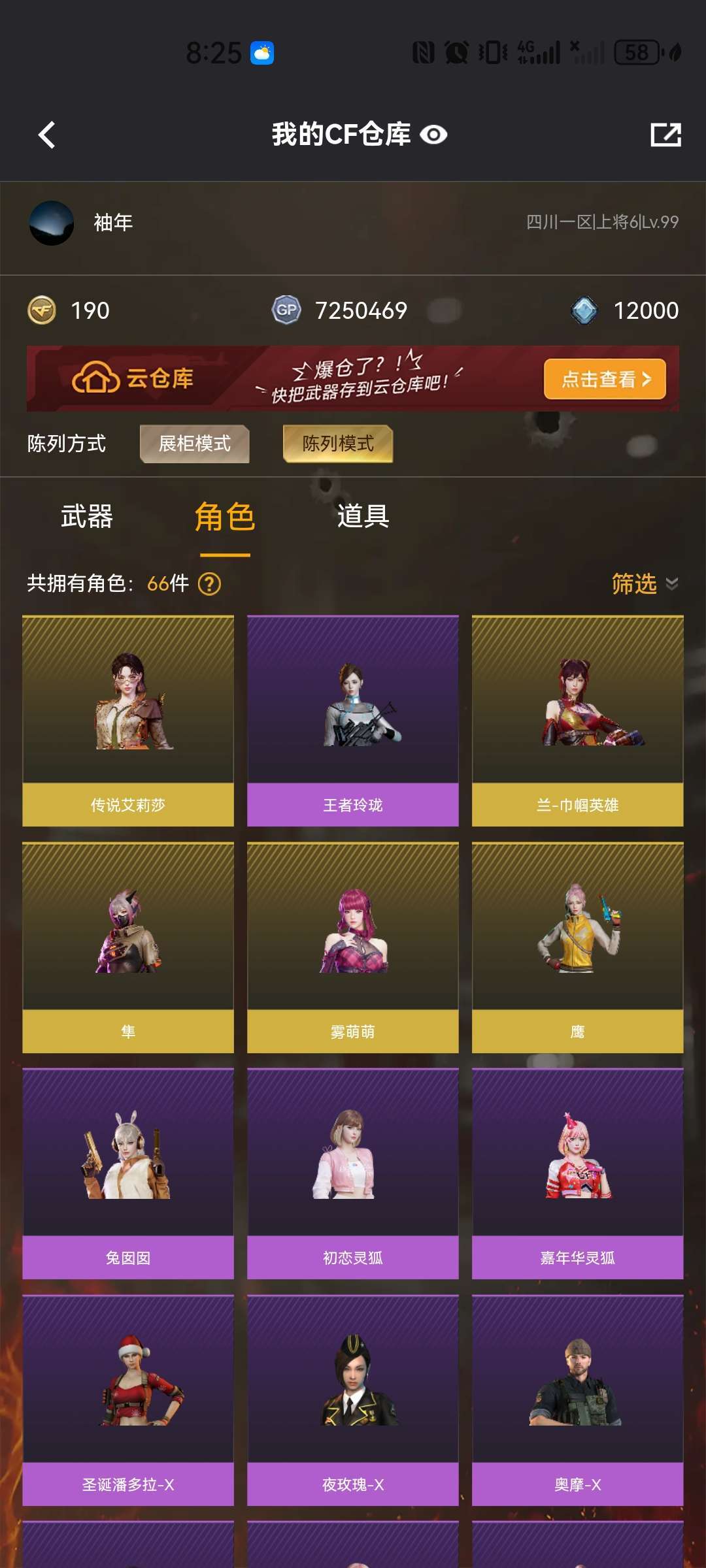Open the 隼 character card
This screenshot has width=706, height=1568.
tap(128, 947)
